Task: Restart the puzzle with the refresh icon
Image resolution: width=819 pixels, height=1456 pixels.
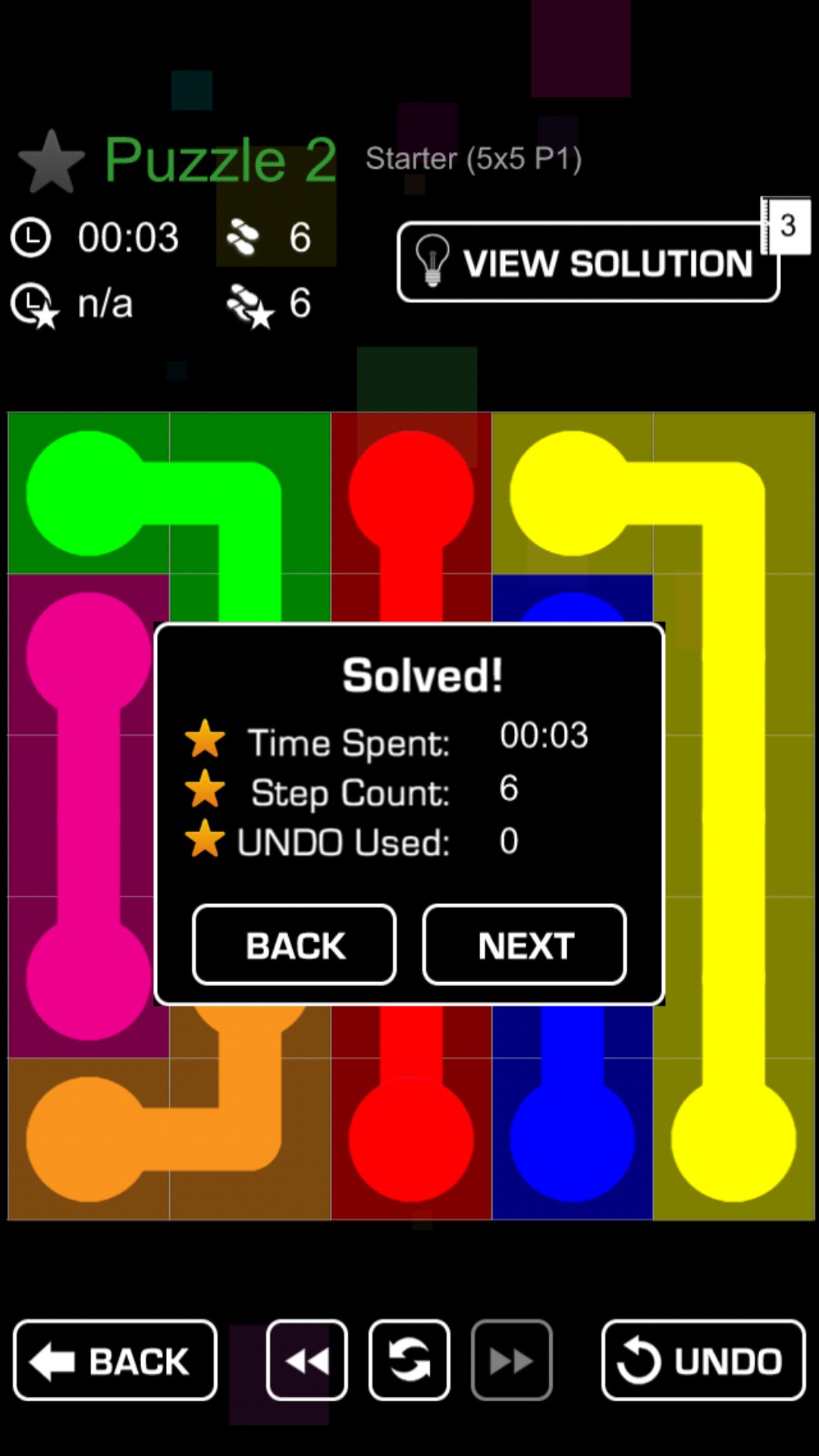Action: click(409, 1360)
